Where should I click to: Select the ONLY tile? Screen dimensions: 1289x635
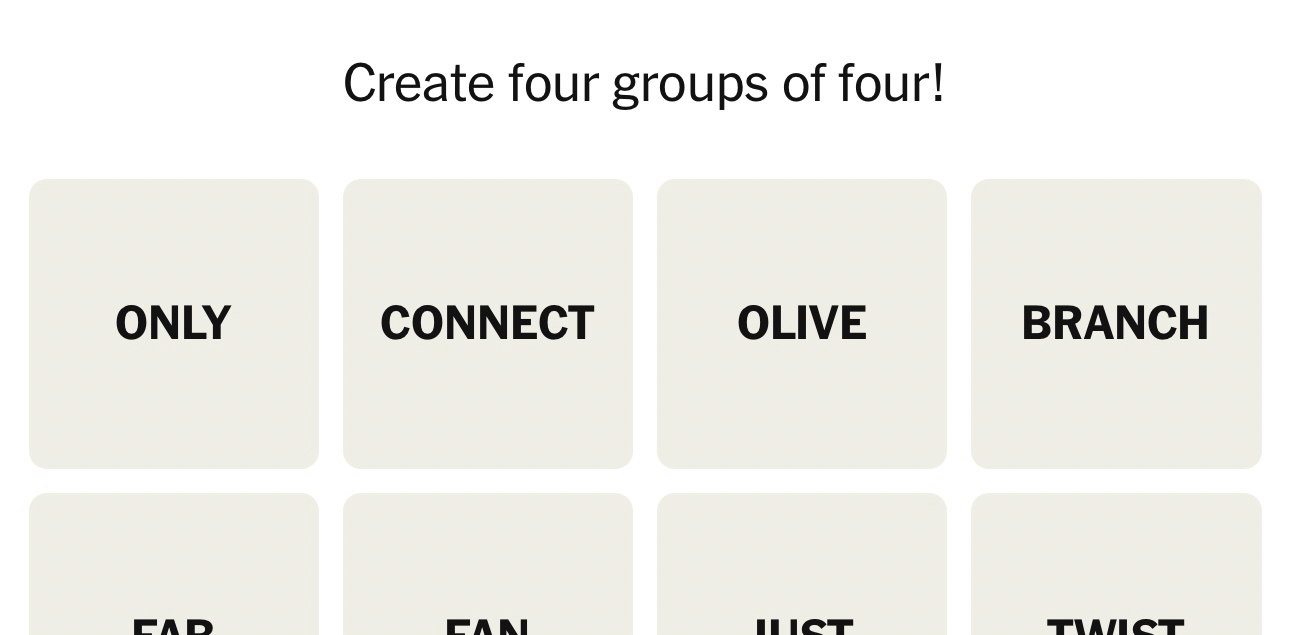174,323
